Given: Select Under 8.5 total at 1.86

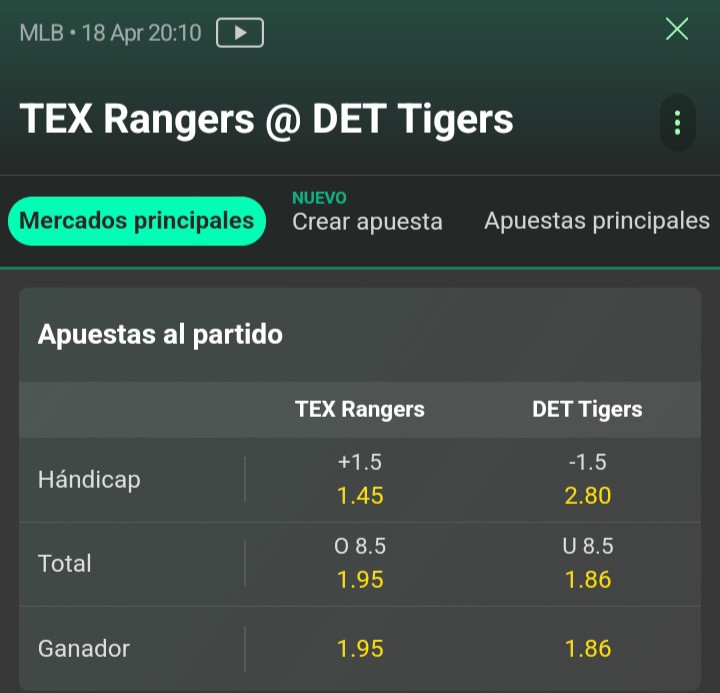Looking at the screenshot, I should coord(587,563).
